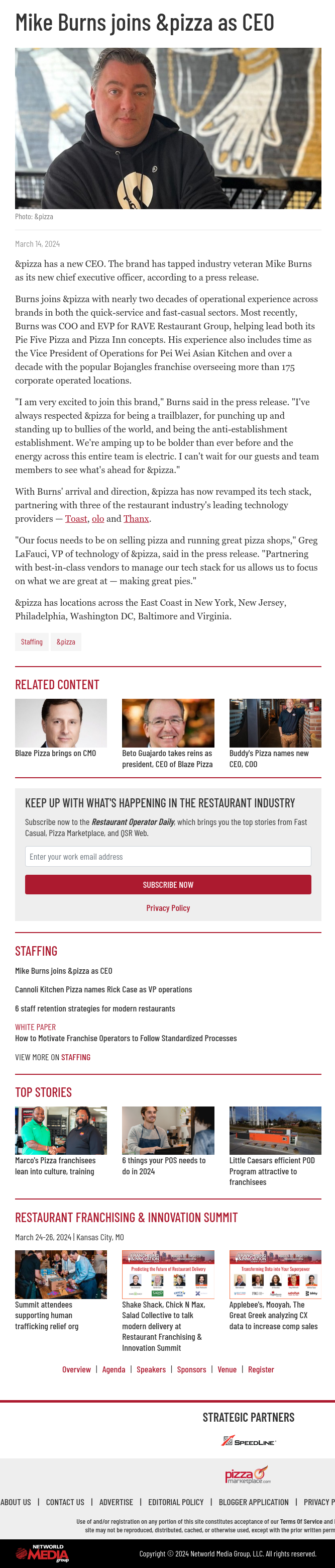Open the summit Register link
Image resolution: width=335 pixels, height=1568 pixels.
pyautogui.click(x=261, y=1369)
